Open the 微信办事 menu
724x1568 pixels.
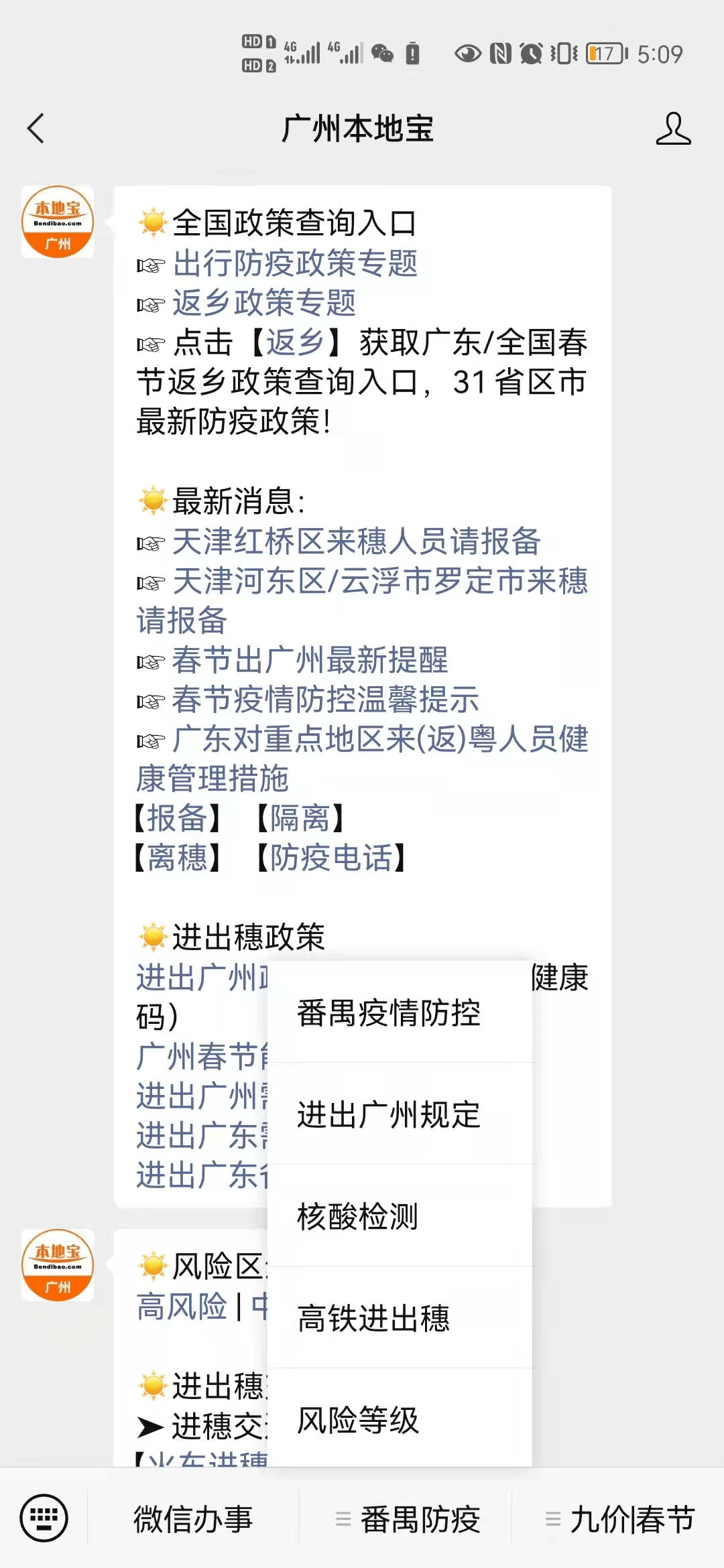pyautogui.click(x=193, y=1518)
